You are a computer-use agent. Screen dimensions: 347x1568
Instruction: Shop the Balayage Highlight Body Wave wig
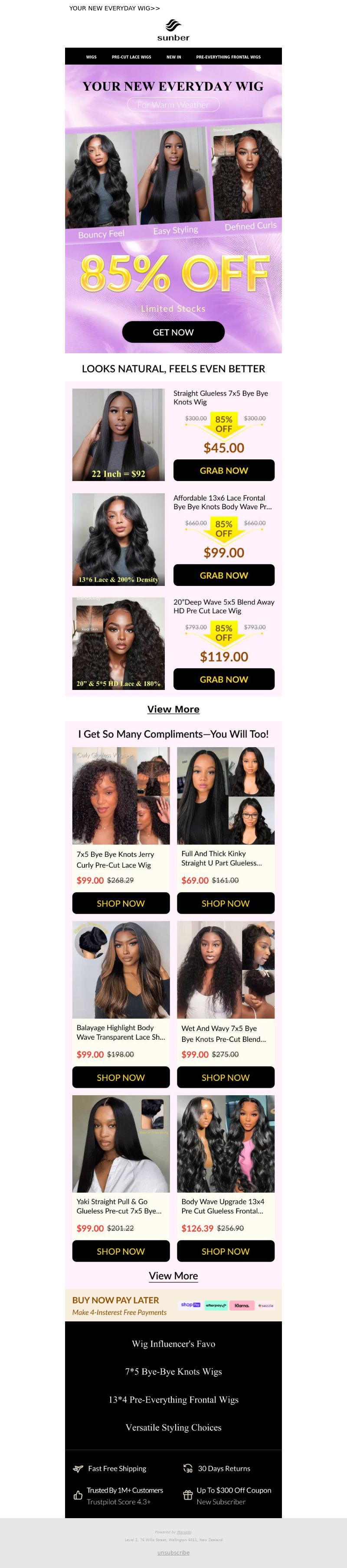[121, 1077]
